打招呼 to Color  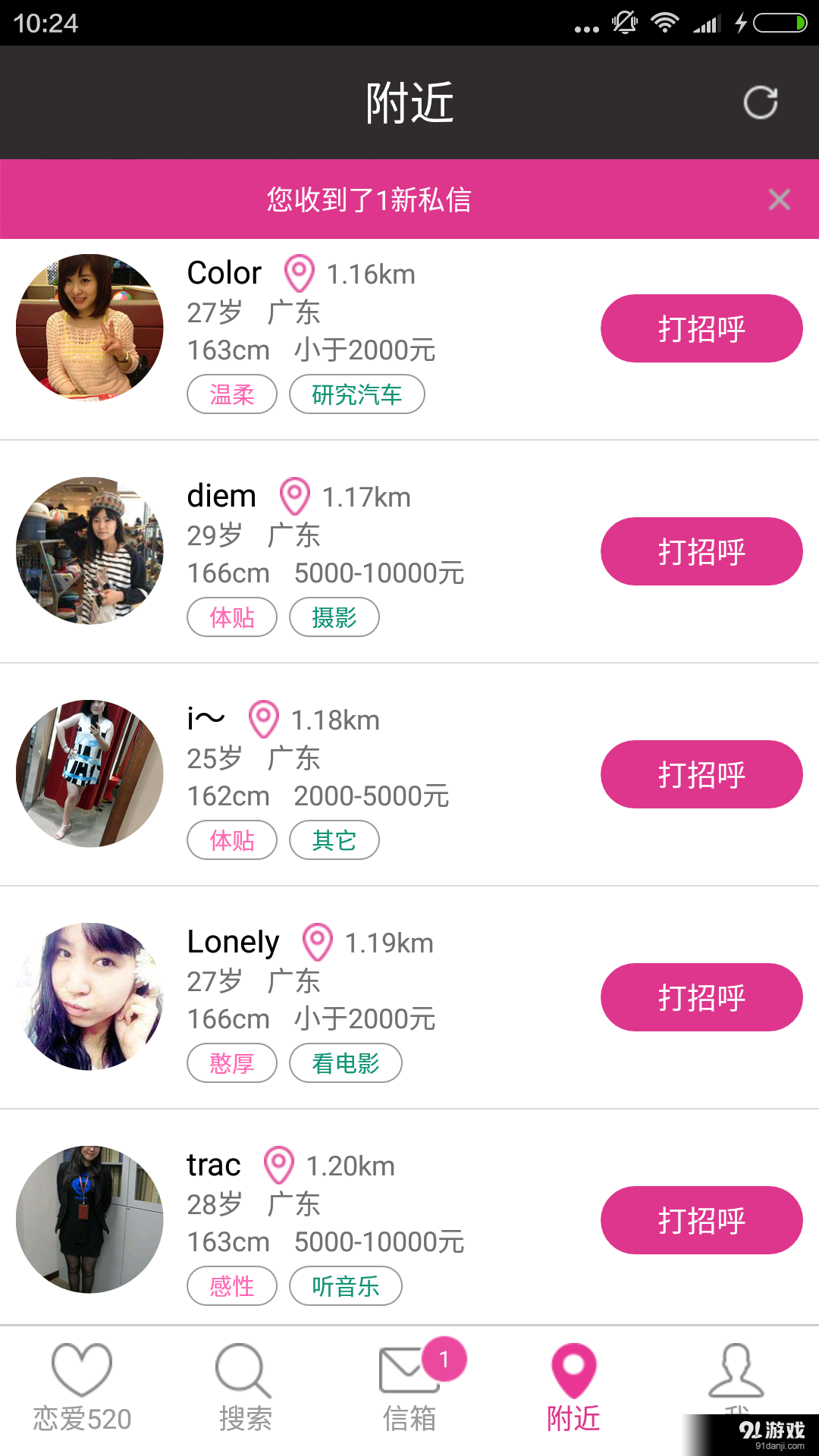pyautogui.click(x=701, y=328)
